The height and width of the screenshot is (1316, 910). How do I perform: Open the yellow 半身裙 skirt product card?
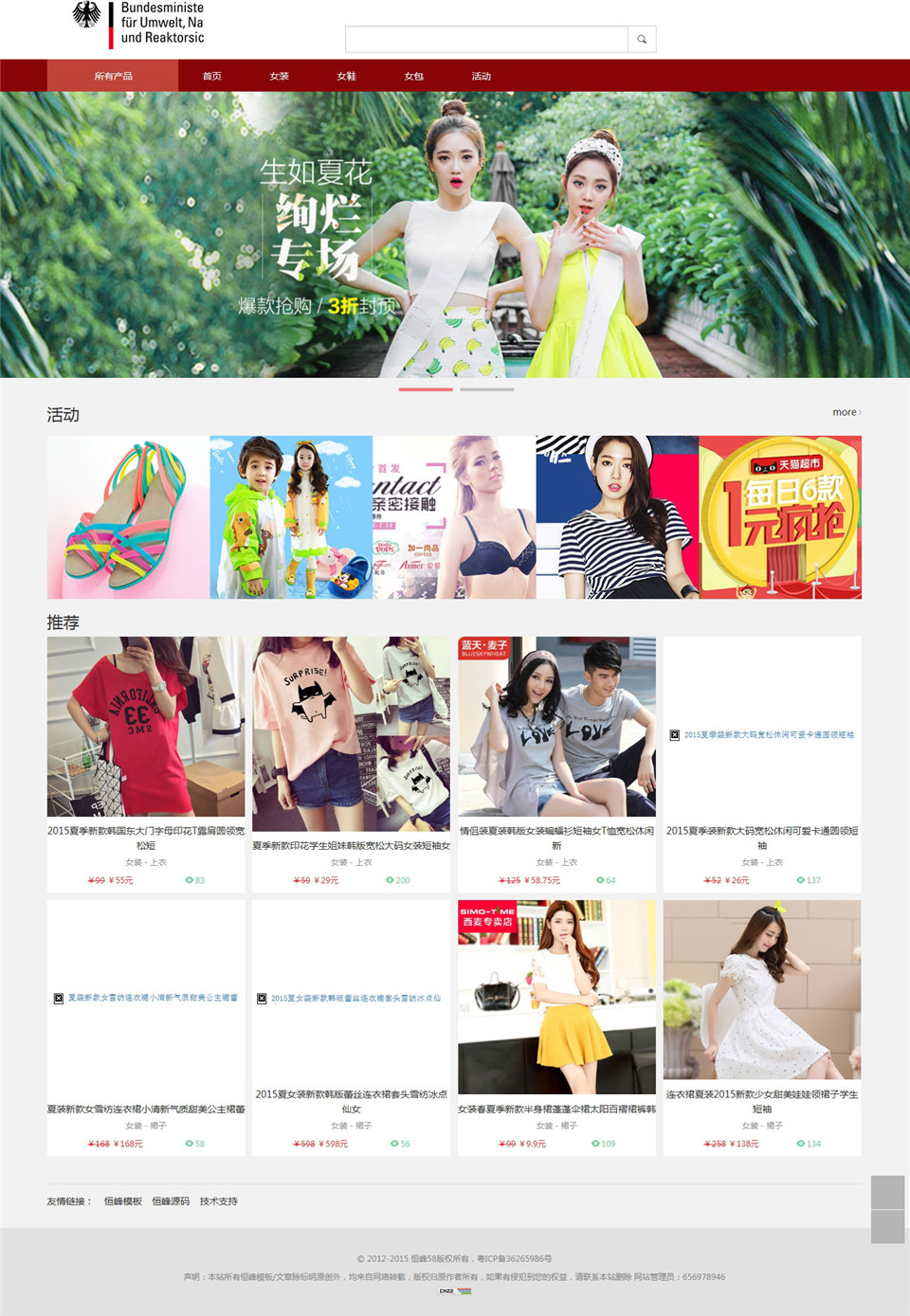[556, 997]
